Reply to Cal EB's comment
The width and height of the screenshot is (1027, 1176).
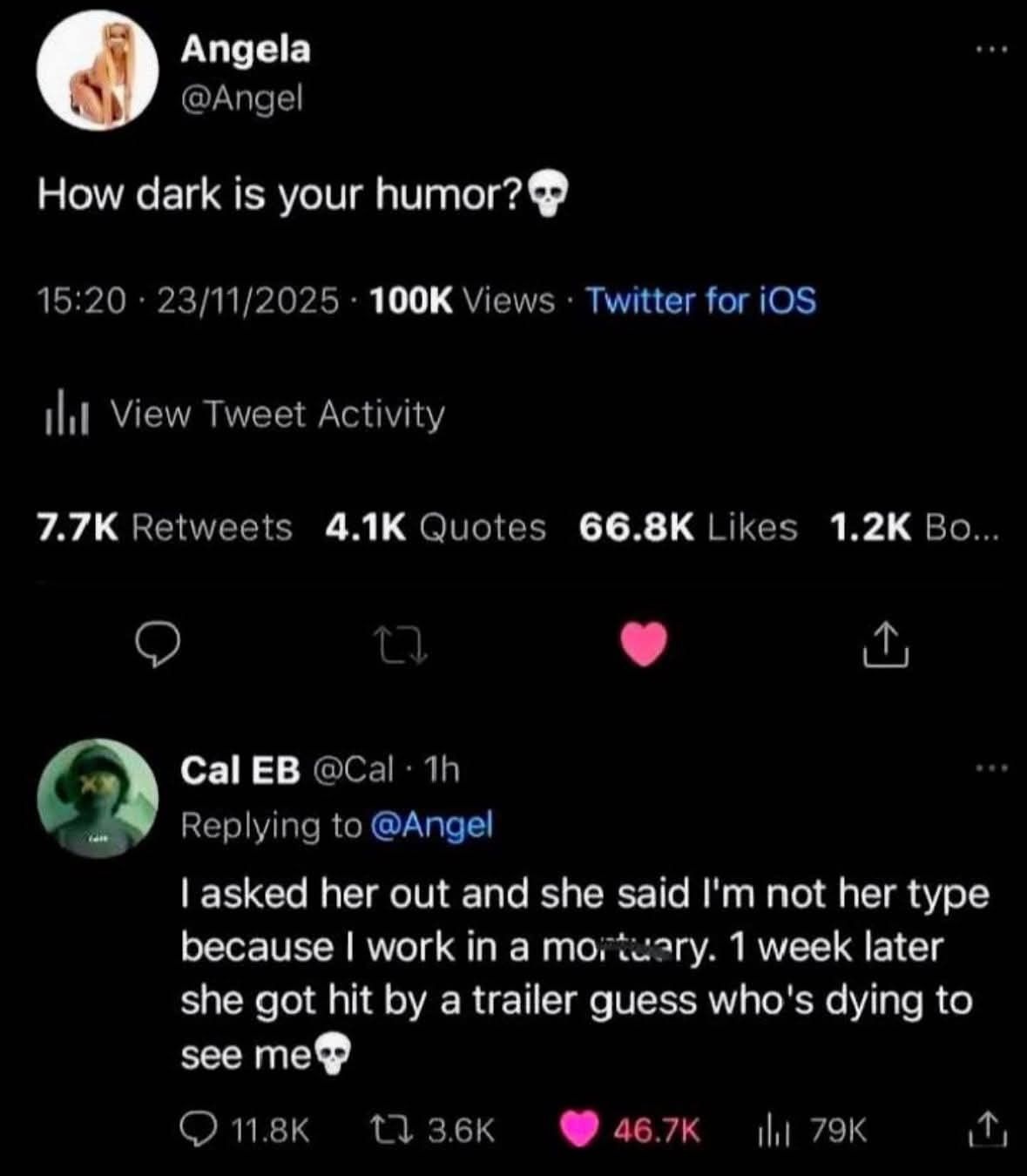[x=244, y=1130]
